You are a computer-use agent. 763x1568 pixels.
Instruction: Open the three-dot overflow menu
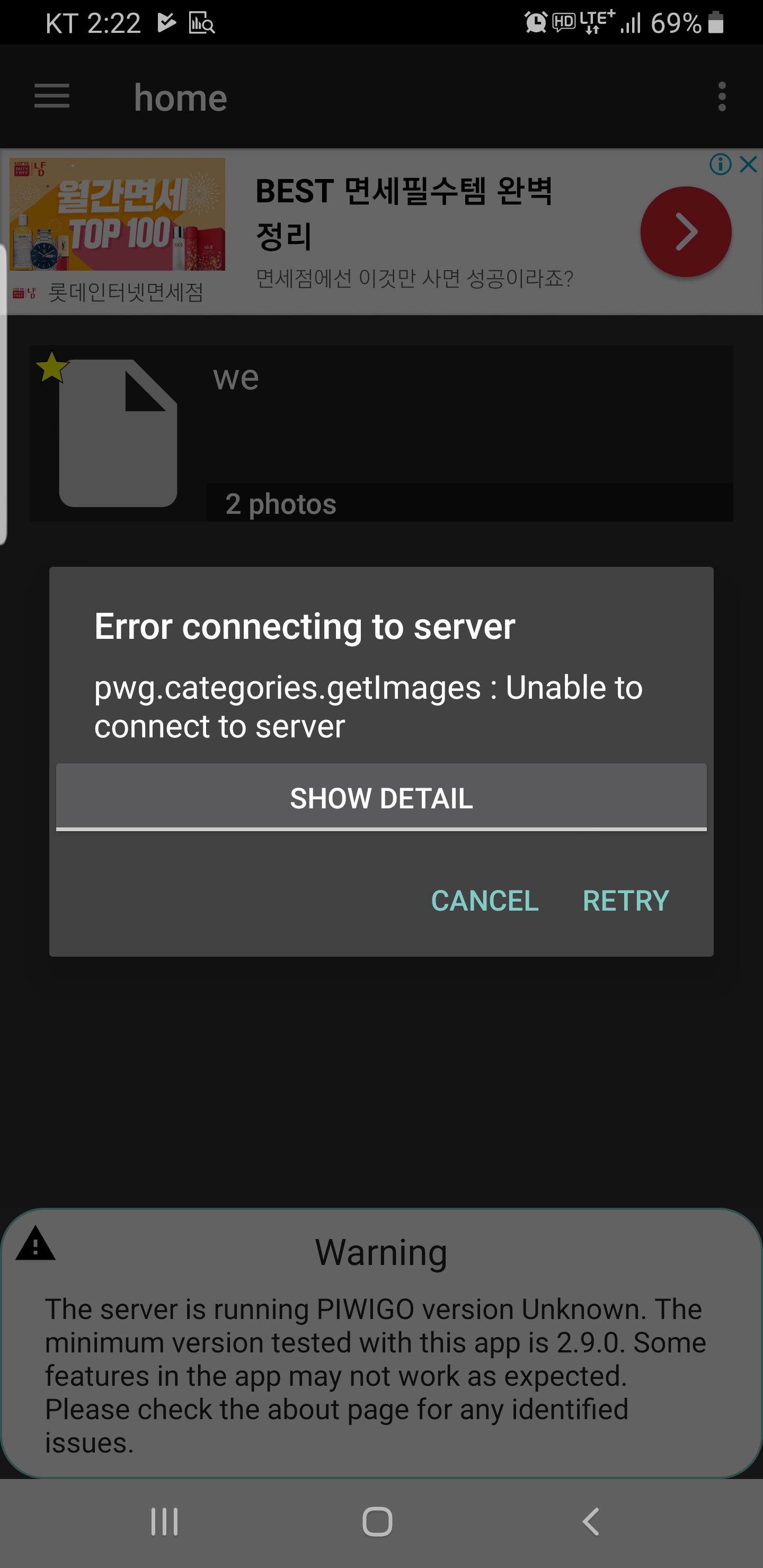click(722, 97)
